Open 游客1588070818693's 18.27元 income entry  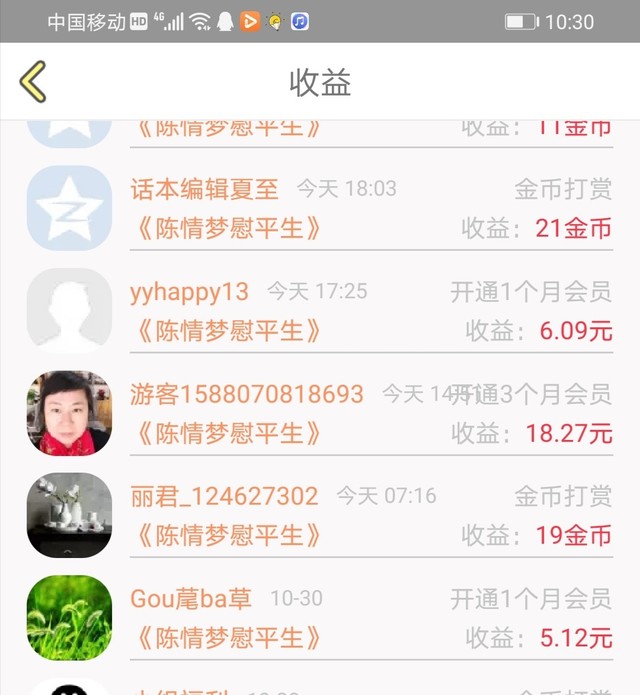[x=370, y=413]
